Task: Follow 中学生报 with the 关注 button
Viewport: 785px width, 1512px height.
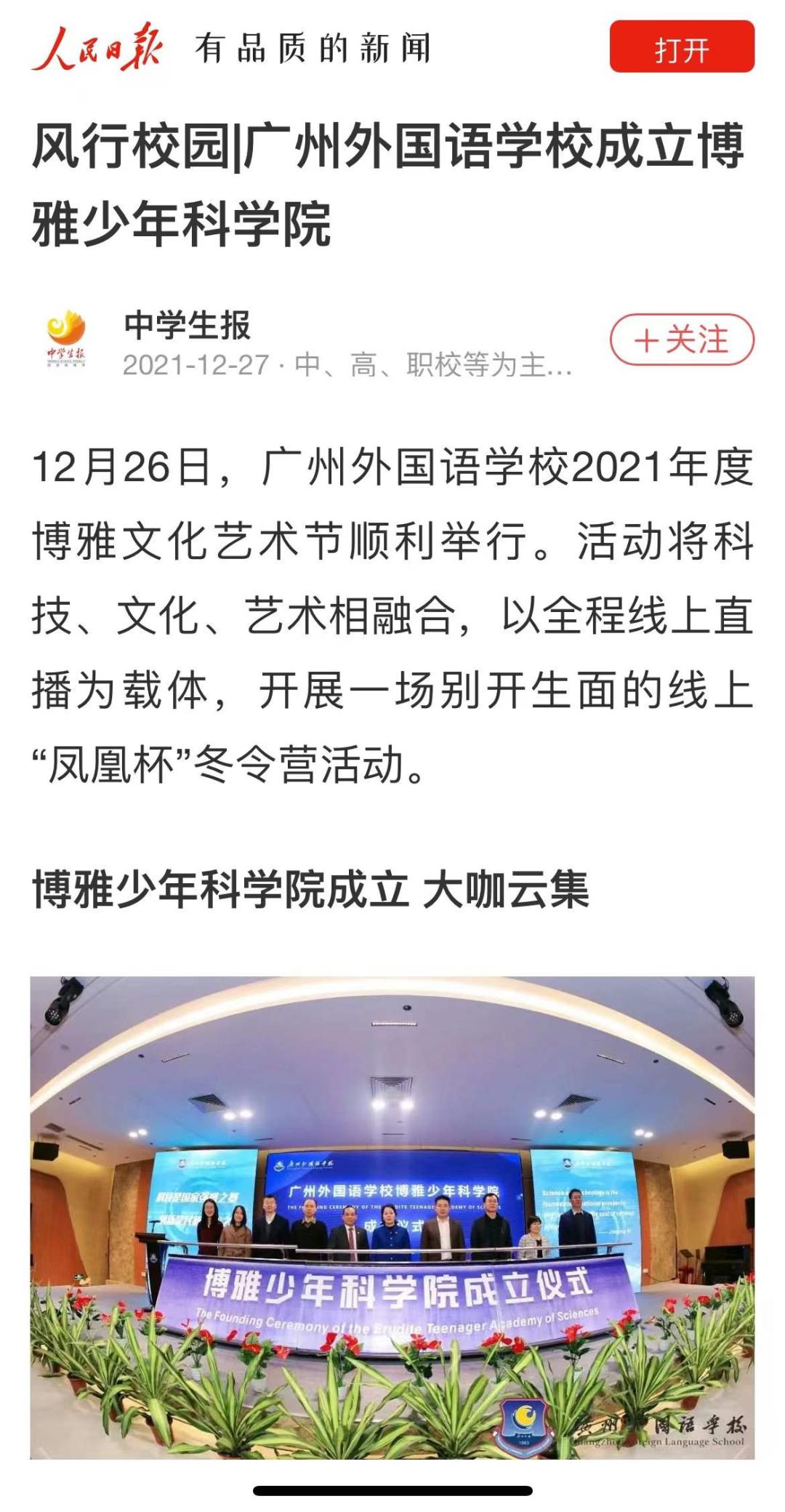Action: 681,339
